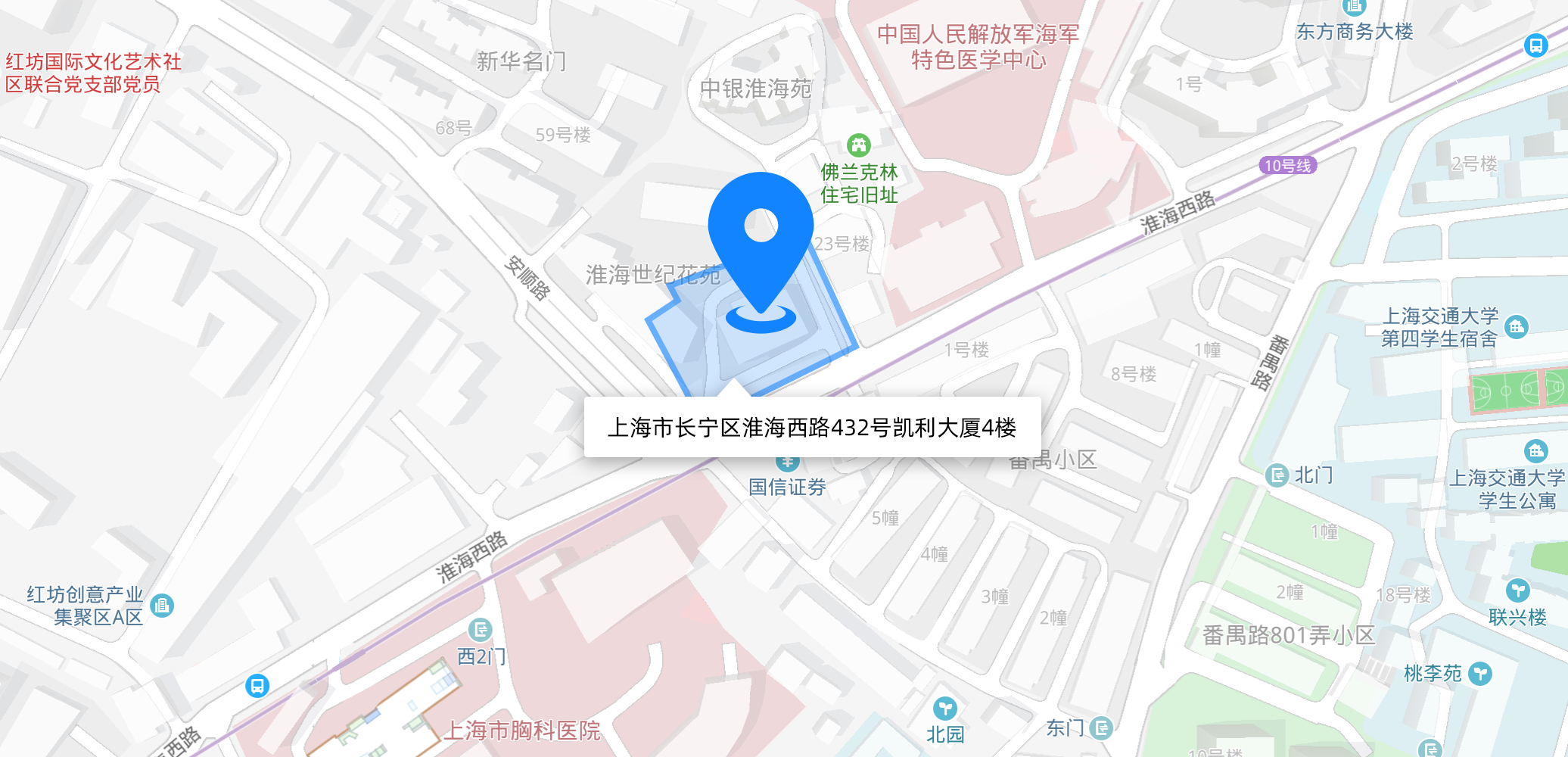Select the 联兴楼 map marker

tap(1517, 590)
